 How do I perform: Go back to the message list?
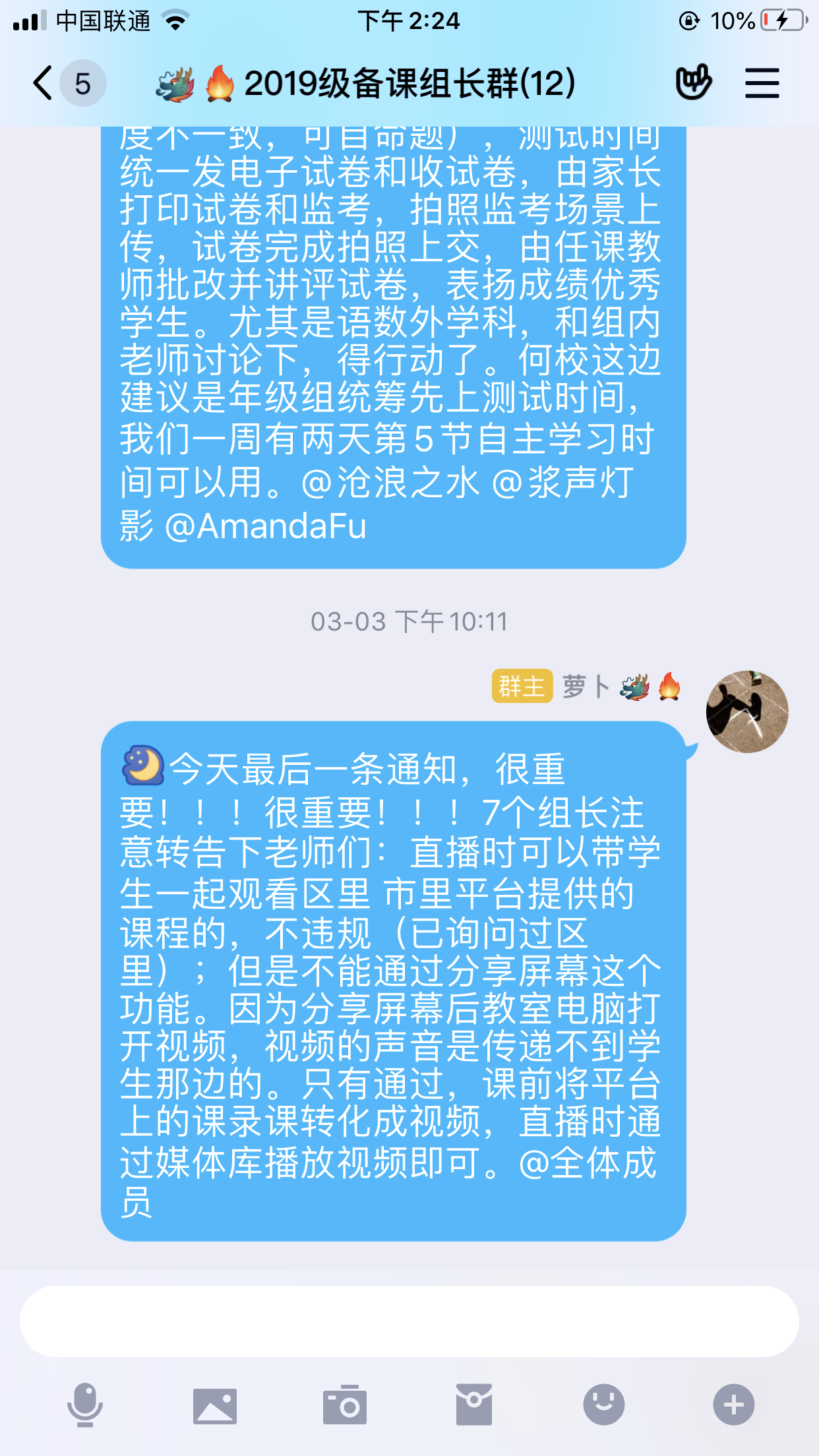tap(44, 84)
